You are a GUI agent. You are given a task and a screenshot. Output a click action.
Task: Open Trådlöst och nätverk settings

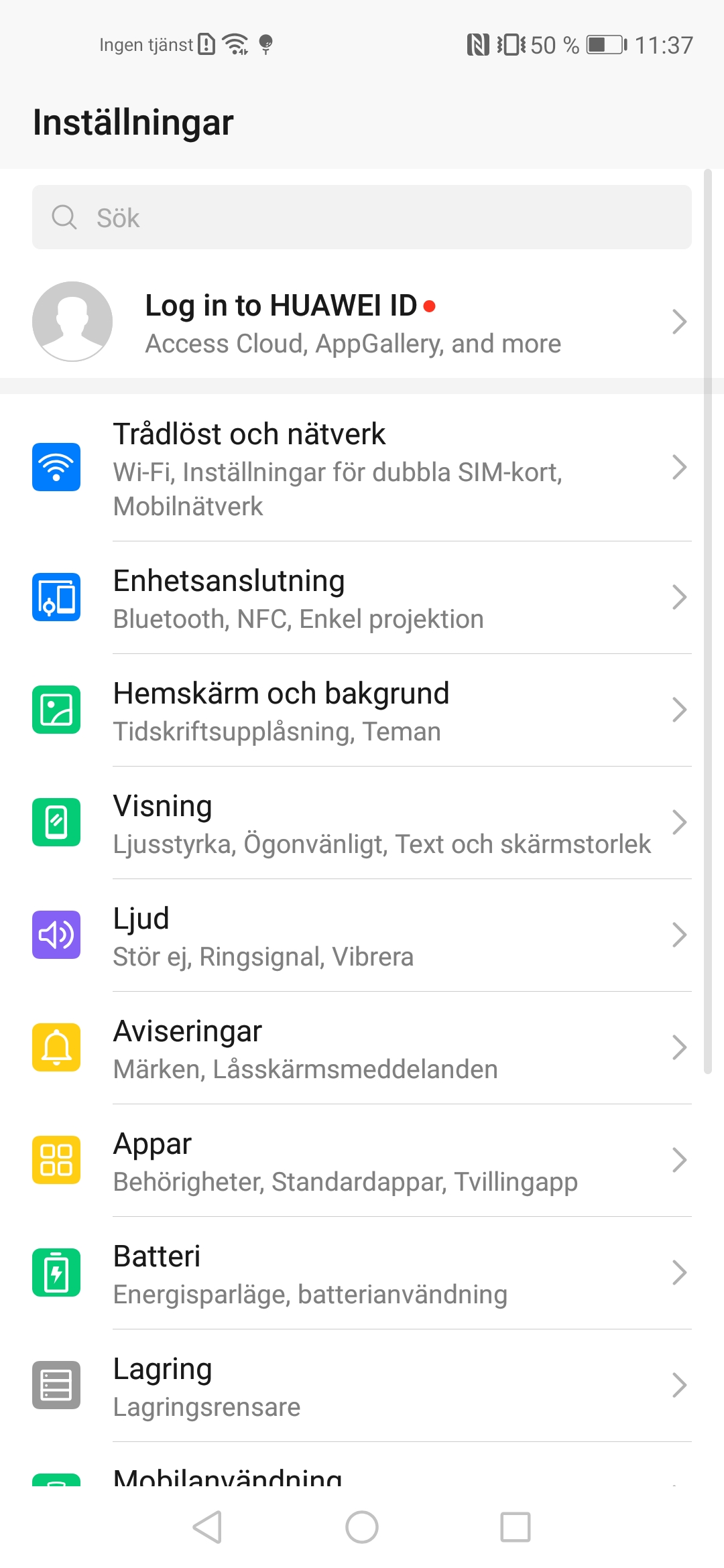pos(362,468)
